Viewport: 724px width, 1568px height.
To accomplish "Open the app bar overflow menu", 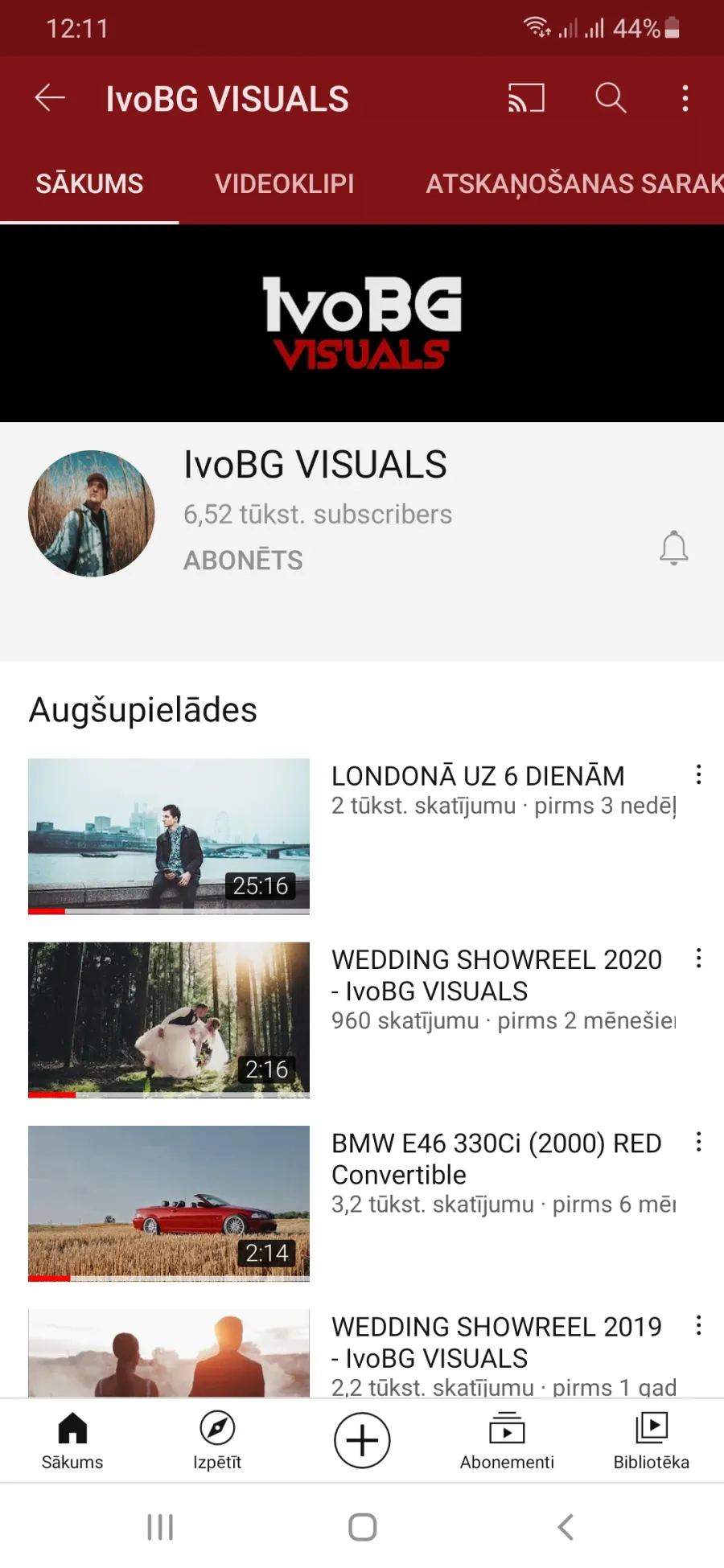I will coord(685,98).
